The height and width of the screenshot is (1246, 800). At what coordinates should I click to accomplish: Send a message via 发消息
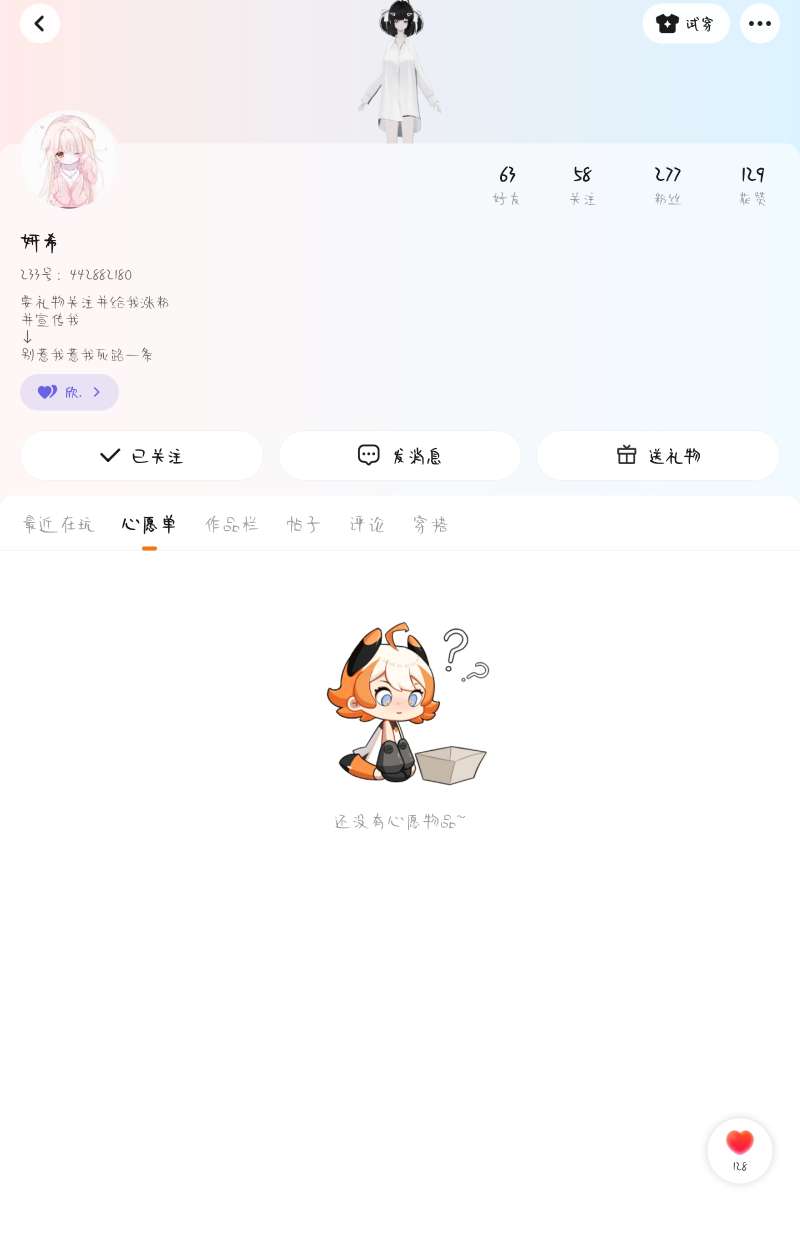pos(400,456)
